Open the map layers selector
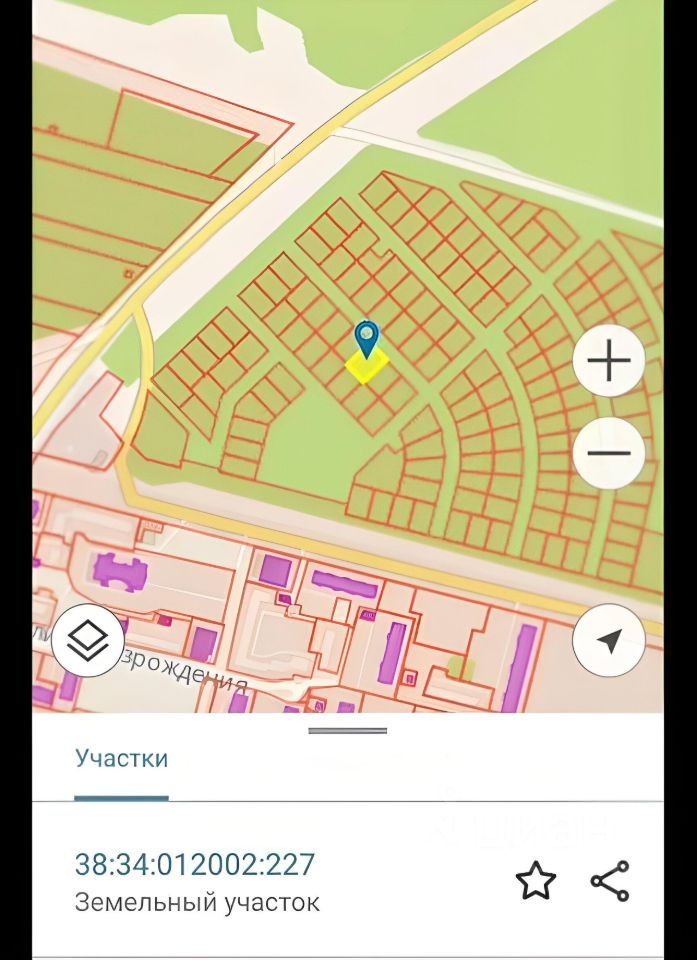697x960 pixels. [87, 640]
